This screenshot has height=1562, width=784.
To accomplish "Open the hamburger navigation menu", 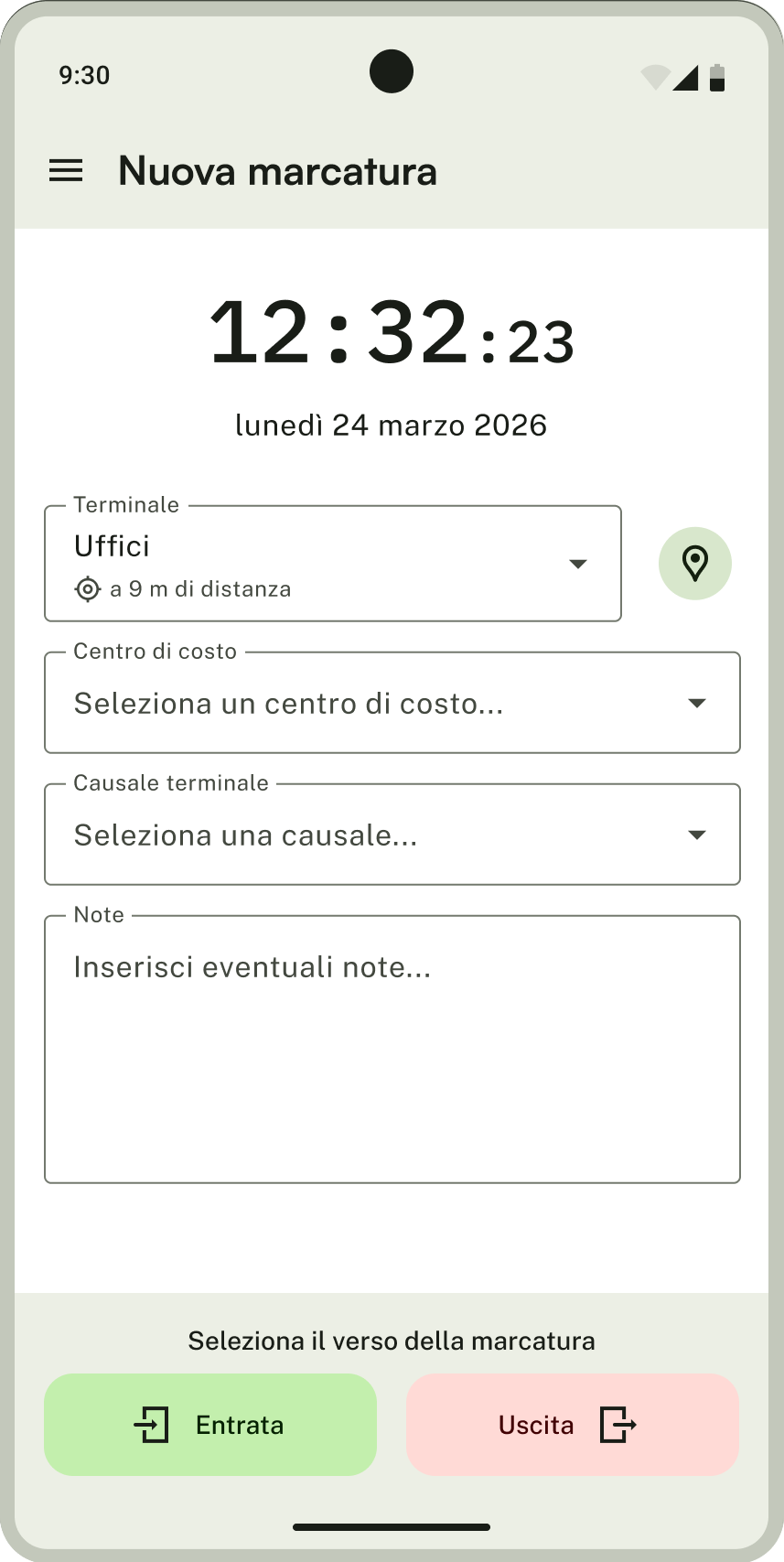I will [x=66, y=171].
